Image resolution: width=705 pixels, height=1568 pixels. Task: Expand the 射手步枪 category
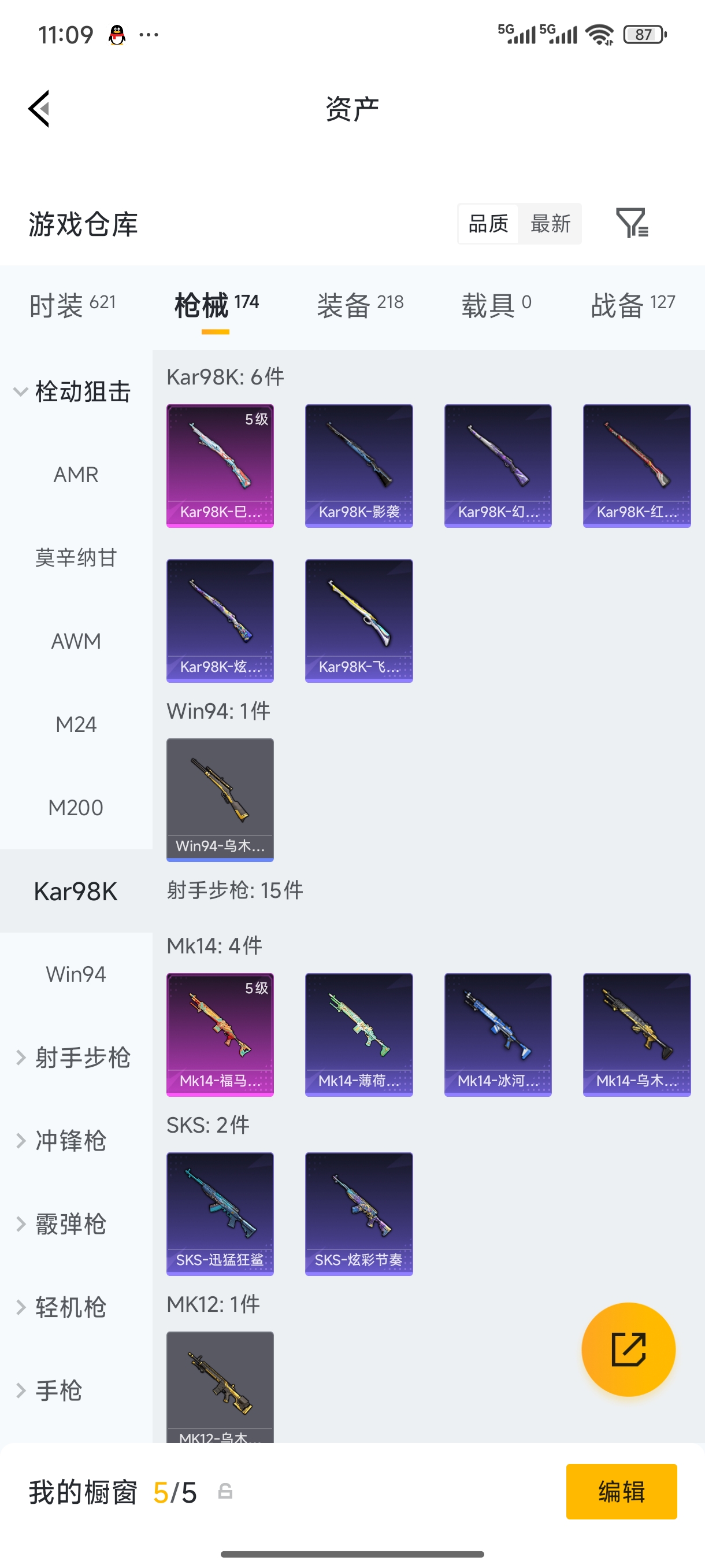coord(76,1057)
